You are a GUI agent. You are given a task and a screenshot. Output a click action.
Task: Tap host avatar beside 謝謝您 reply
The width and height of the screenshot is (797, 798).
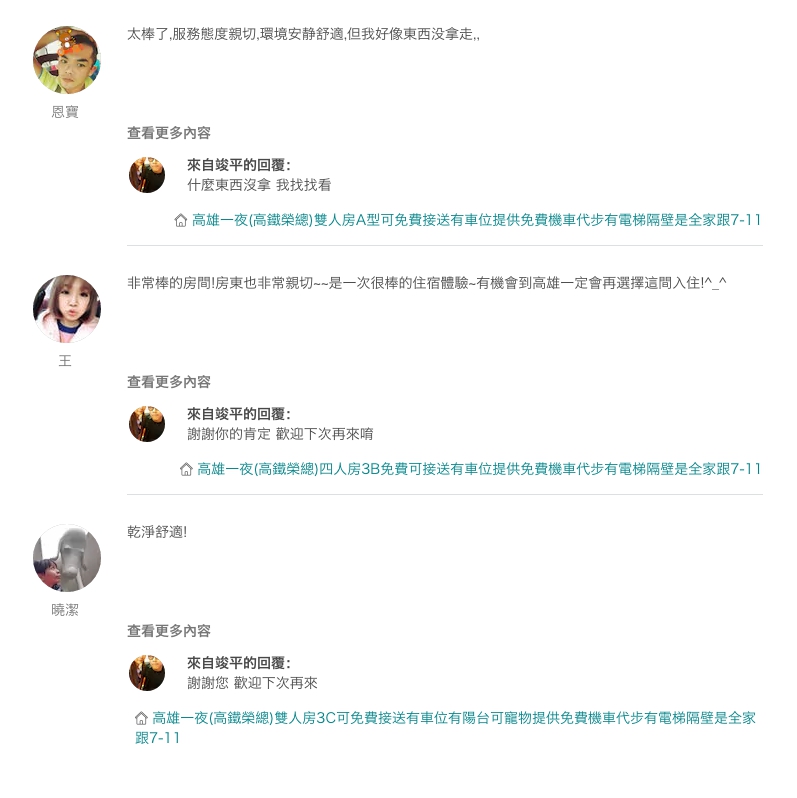(x=147, y=673)
